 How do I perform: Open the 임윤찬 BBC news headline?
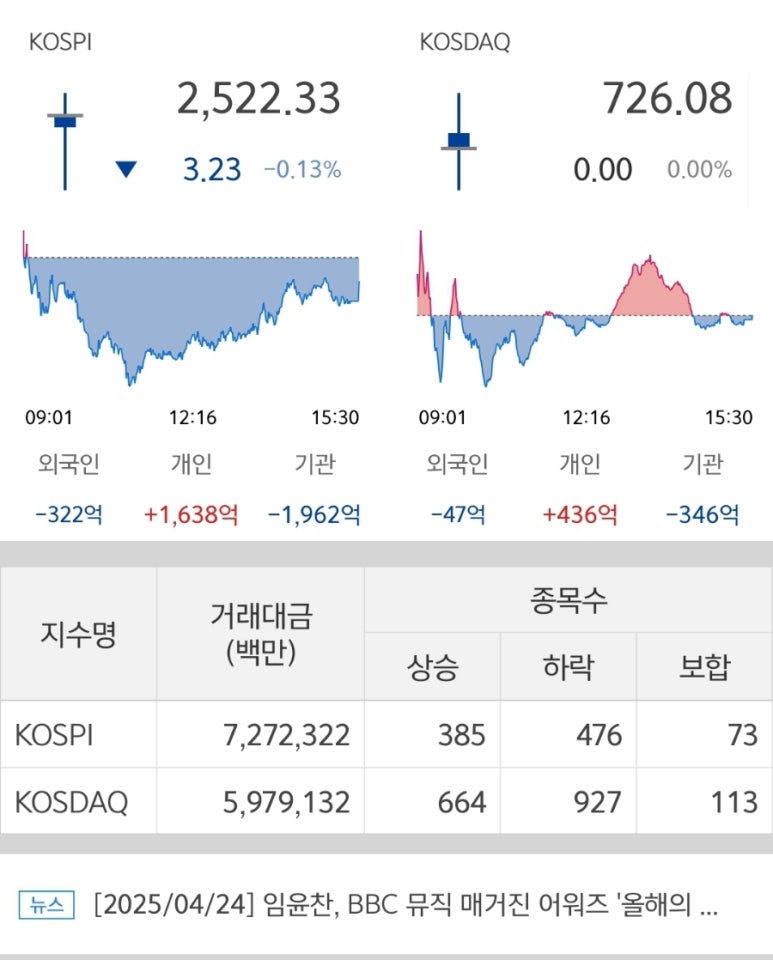tap(405, 907)
